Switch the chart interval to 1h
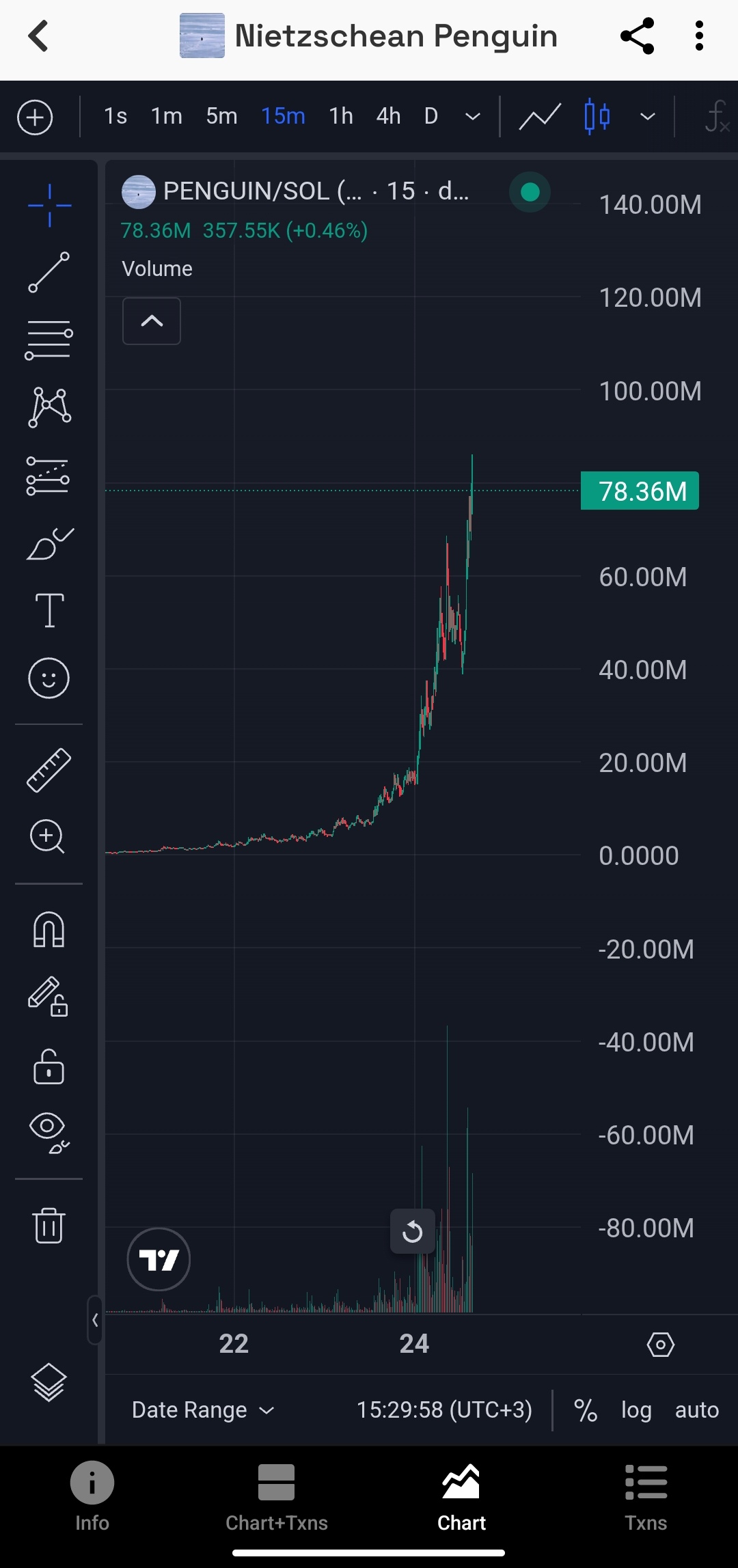738x1568 pixels. click(341, 116)
